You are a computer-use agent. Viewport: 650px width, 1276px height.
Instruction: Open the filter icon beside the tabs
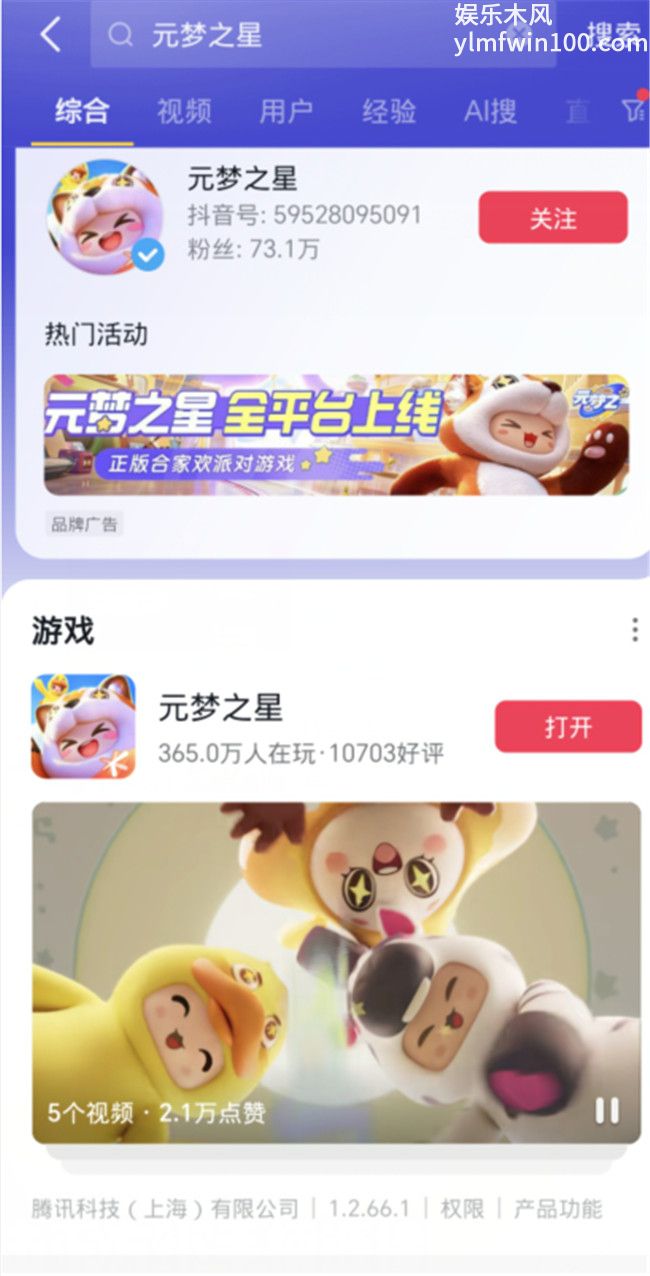pos(633,111)
